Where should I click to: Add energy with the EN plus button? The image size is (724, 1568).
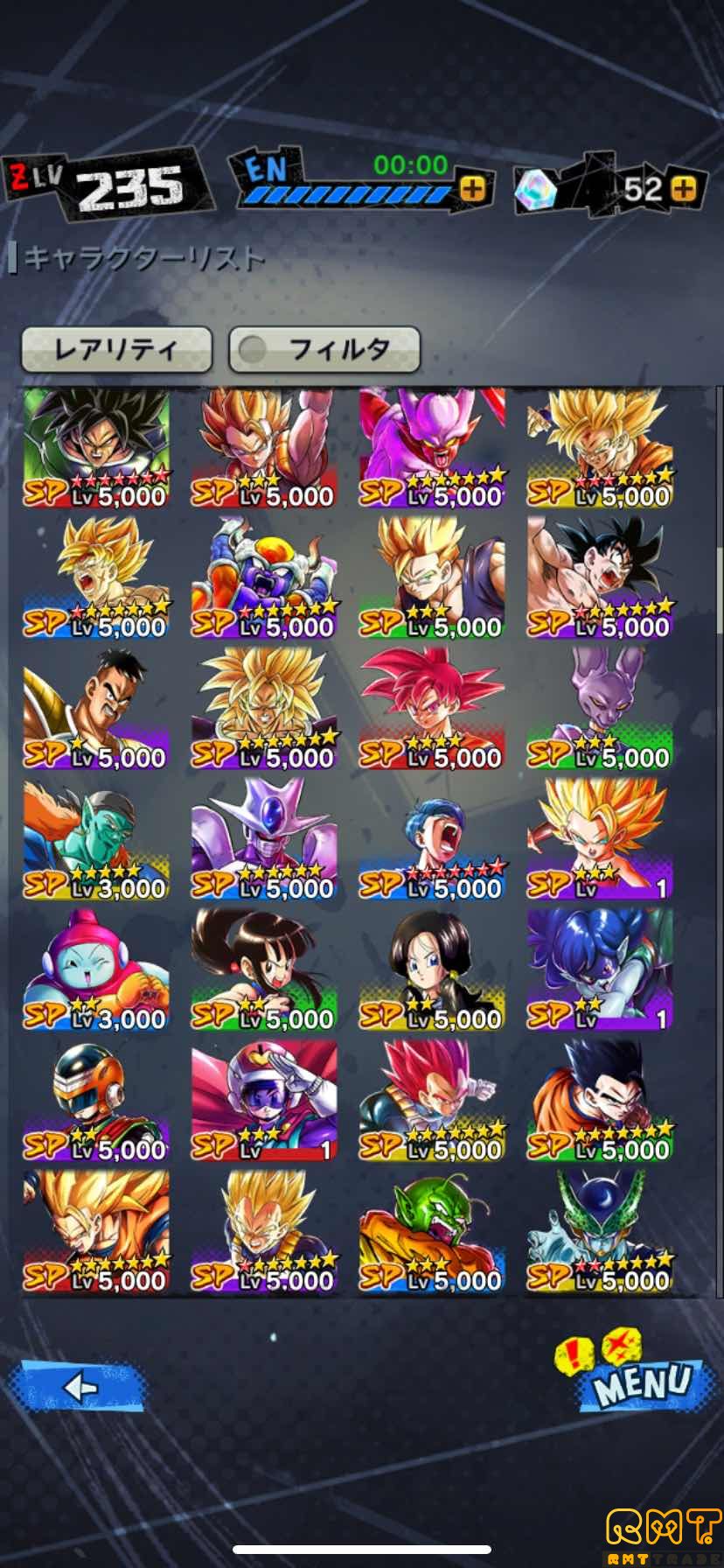pyautogui.click(x=472, y=189)
